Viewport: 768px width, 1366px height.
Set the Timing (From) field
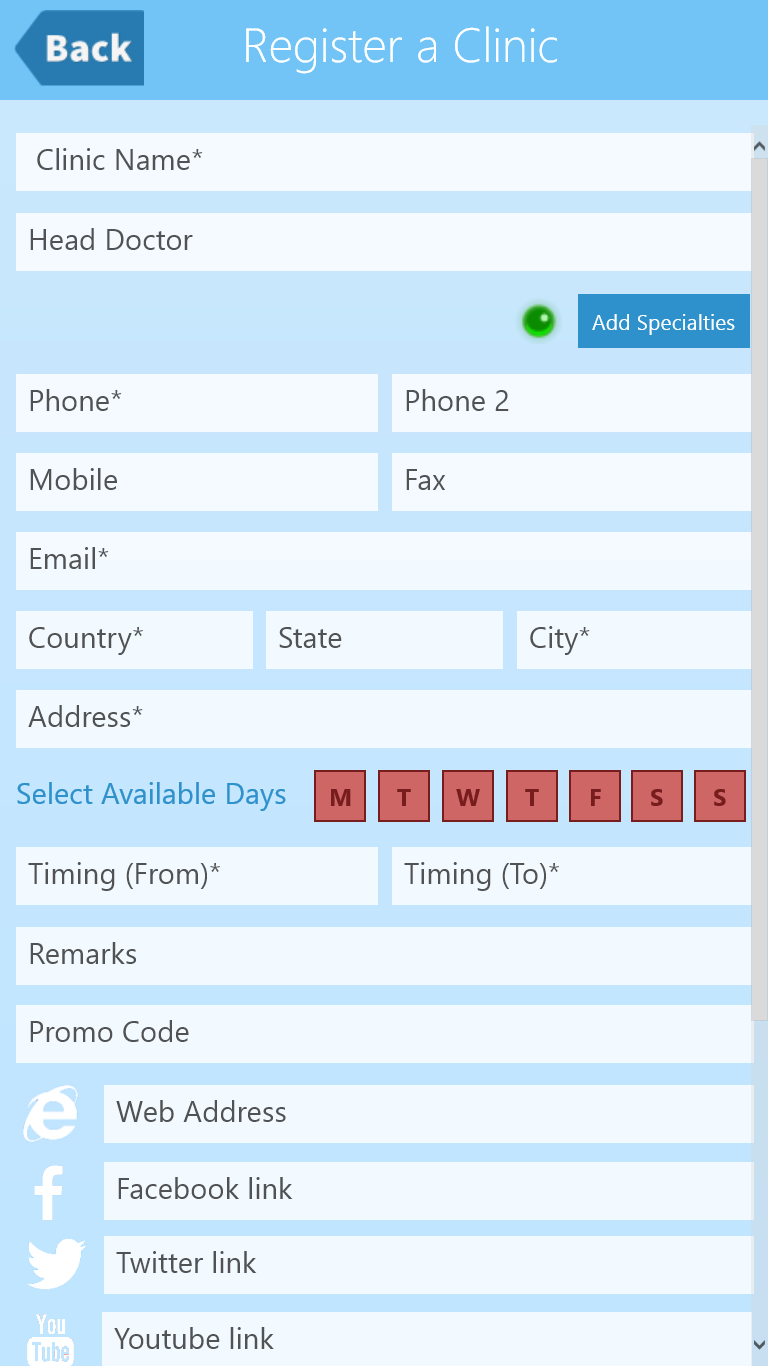[197, 875]
